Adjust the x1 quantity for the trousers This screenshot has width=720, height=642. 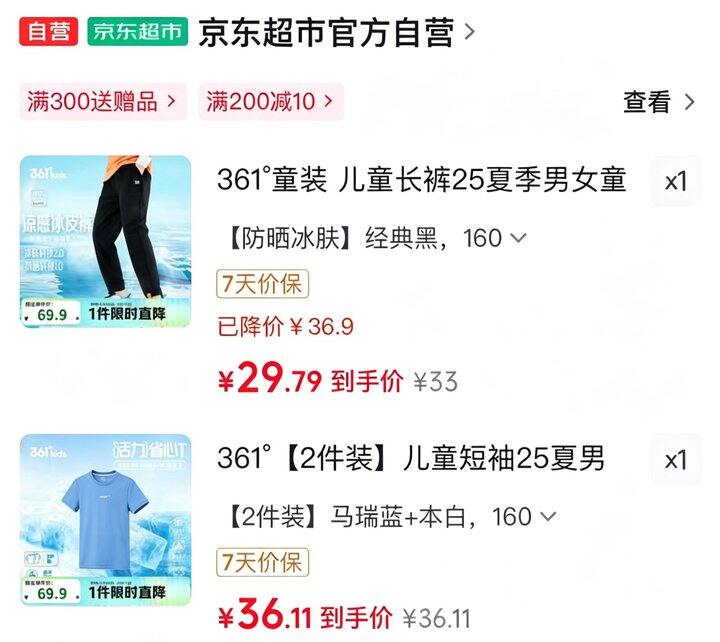676,182
